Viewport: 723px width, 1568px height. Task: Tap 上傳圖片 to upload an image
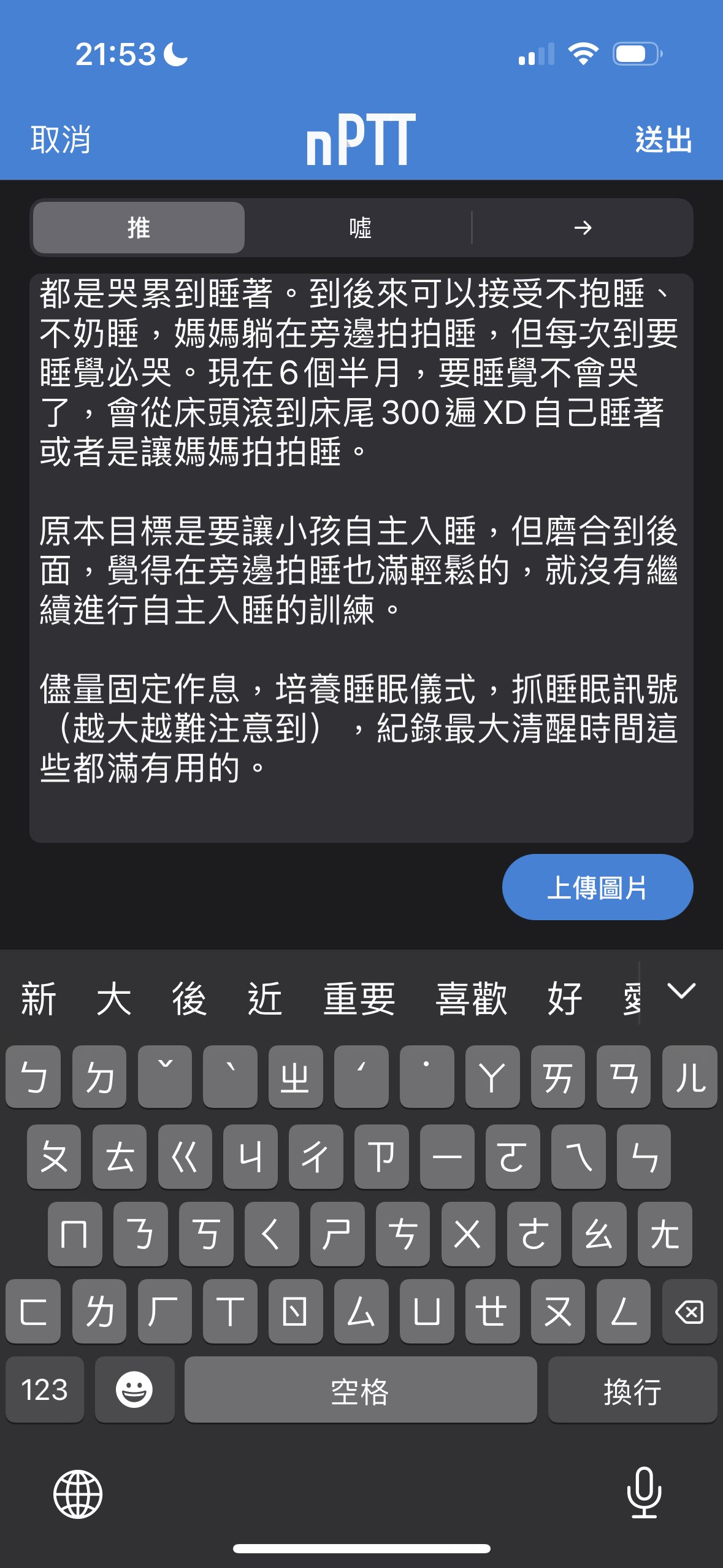click(597, 887)
